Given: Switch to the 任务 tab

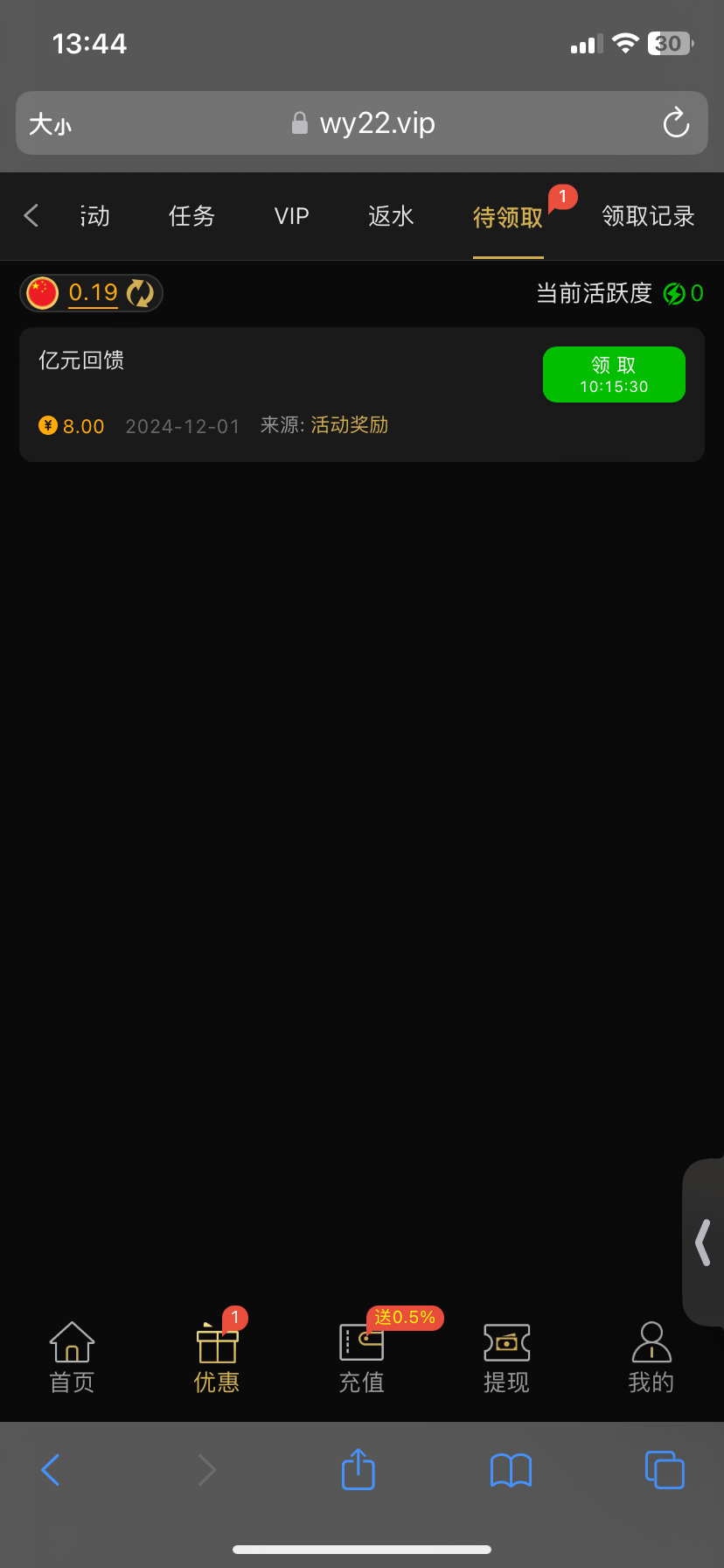Looking at the screenshot, I should 191,216.
